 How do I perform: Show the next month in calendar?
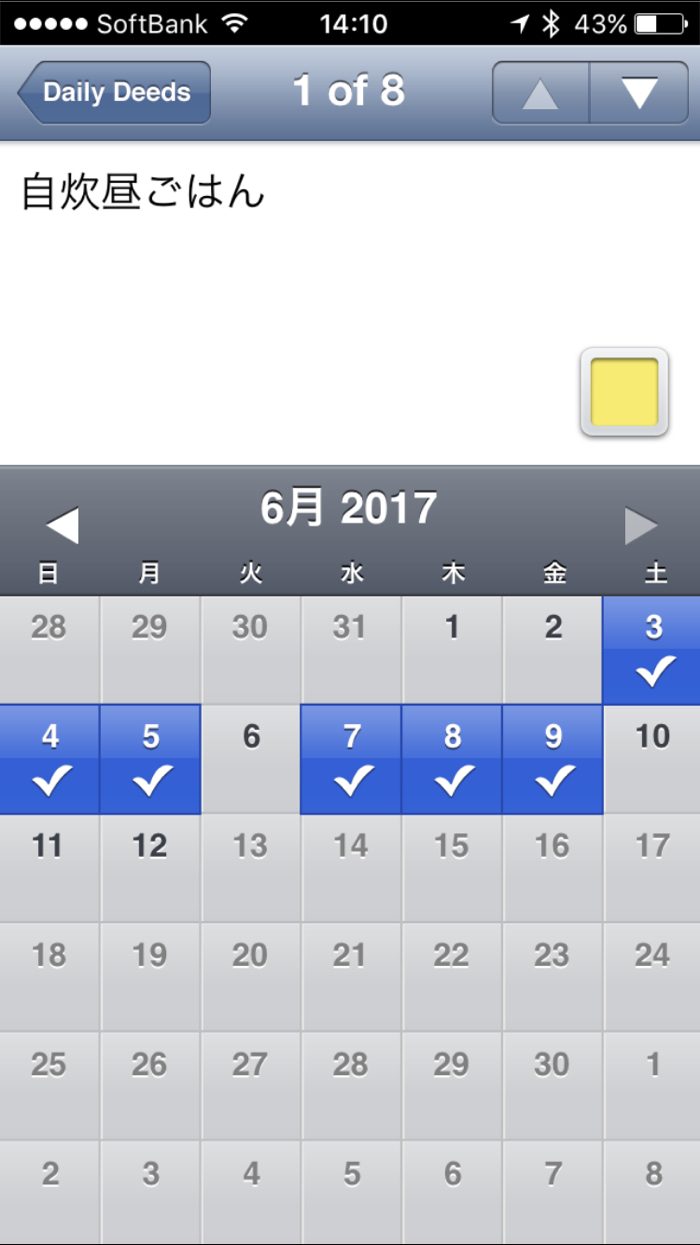[641, 525]
